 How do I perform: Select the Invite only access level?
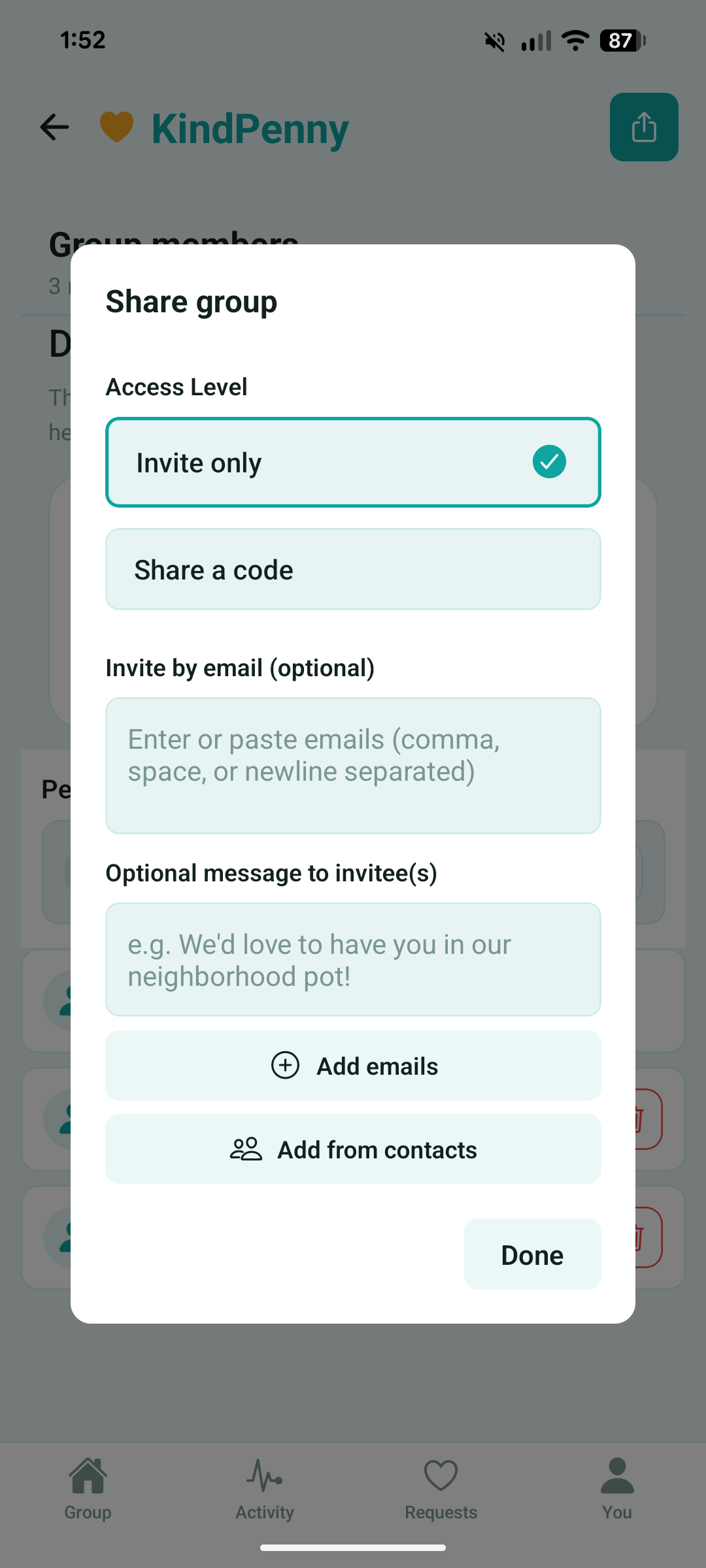coord(353,462)
